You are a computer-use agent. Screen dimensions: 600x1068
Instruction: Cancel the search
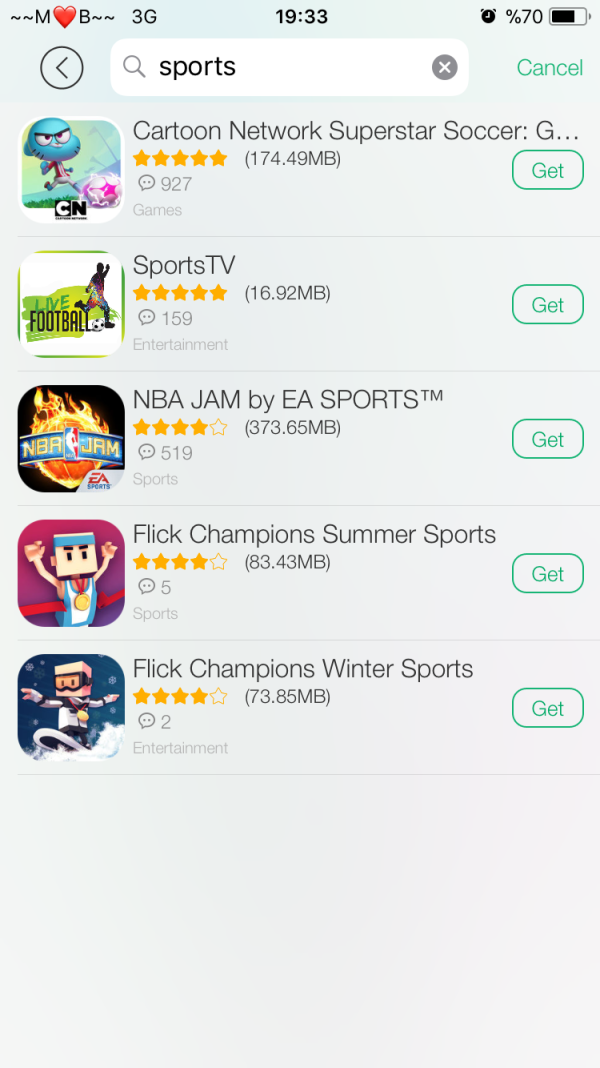[x=549, y=67]
